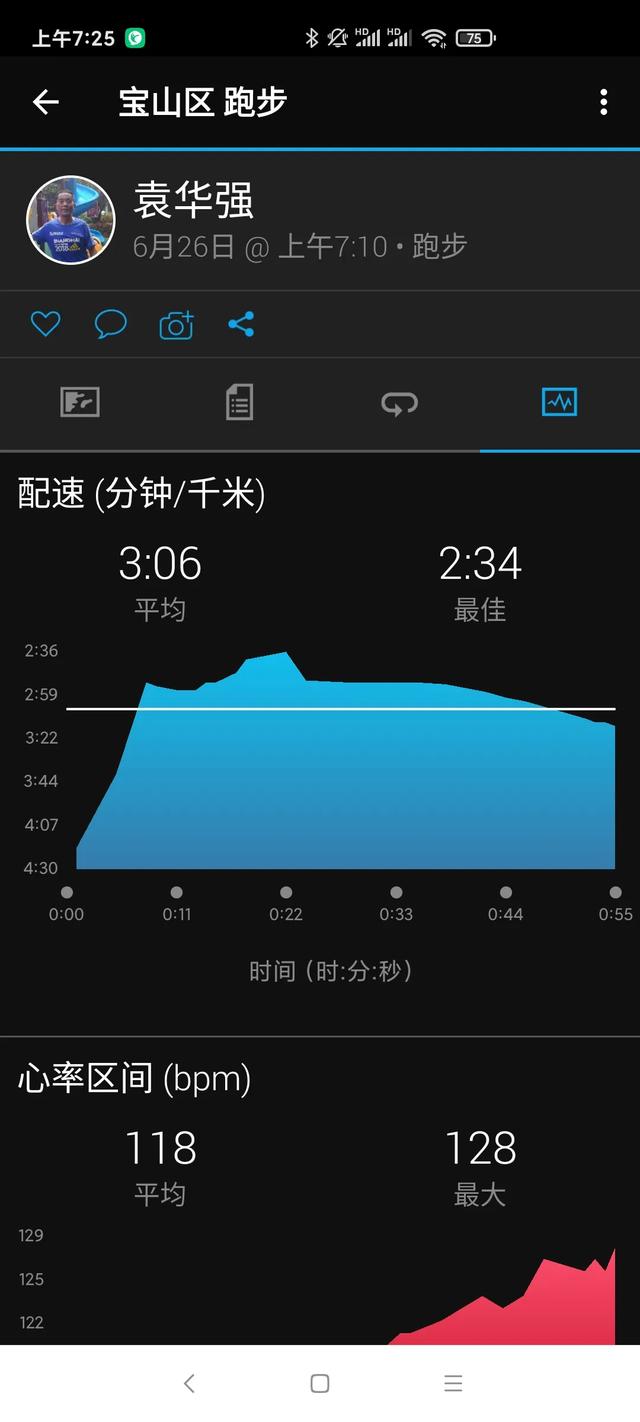Share this activity
Screen dimensions: 640x1422
coord(241,324)
